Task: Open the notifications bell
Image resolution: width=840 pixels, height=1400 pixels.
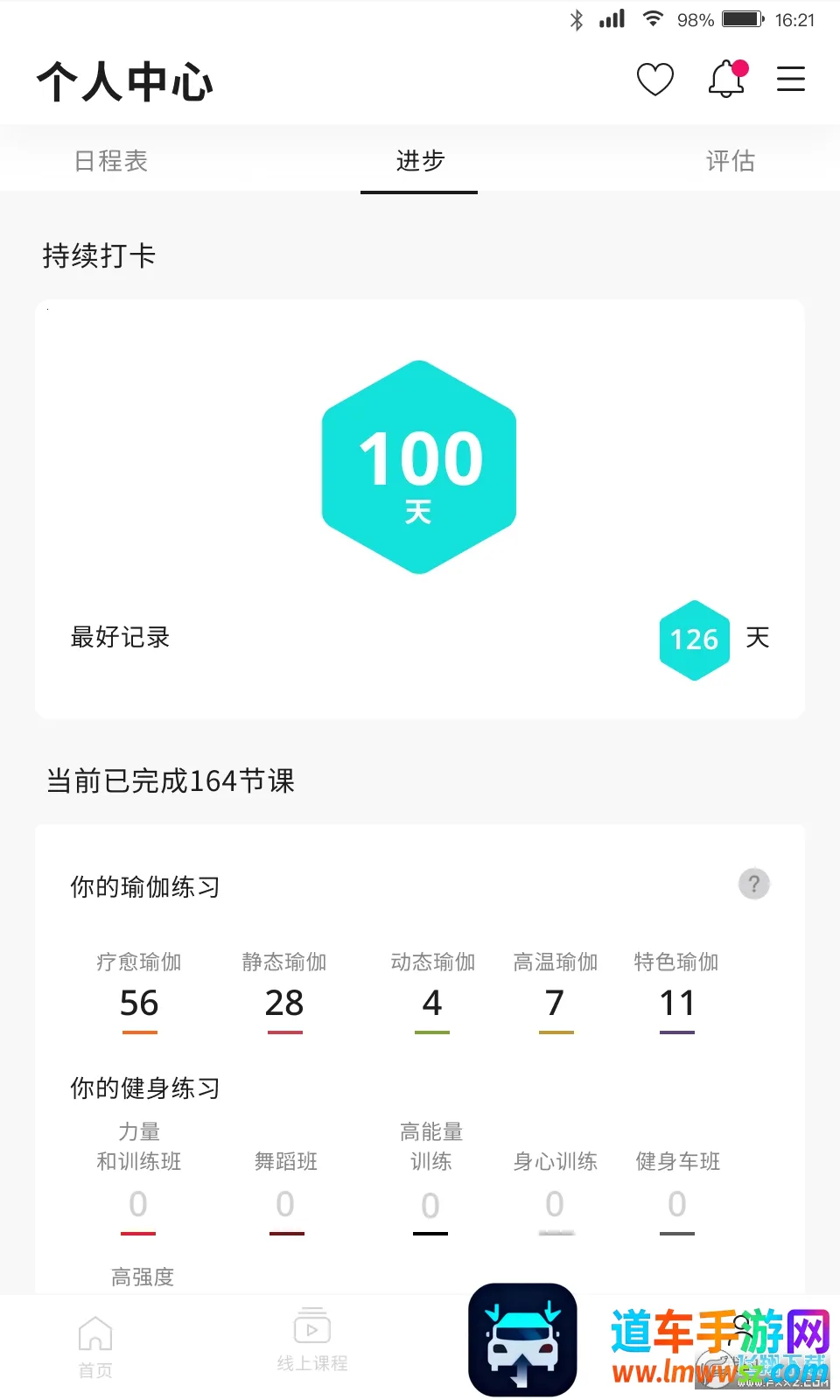Action: coord(726,80)
